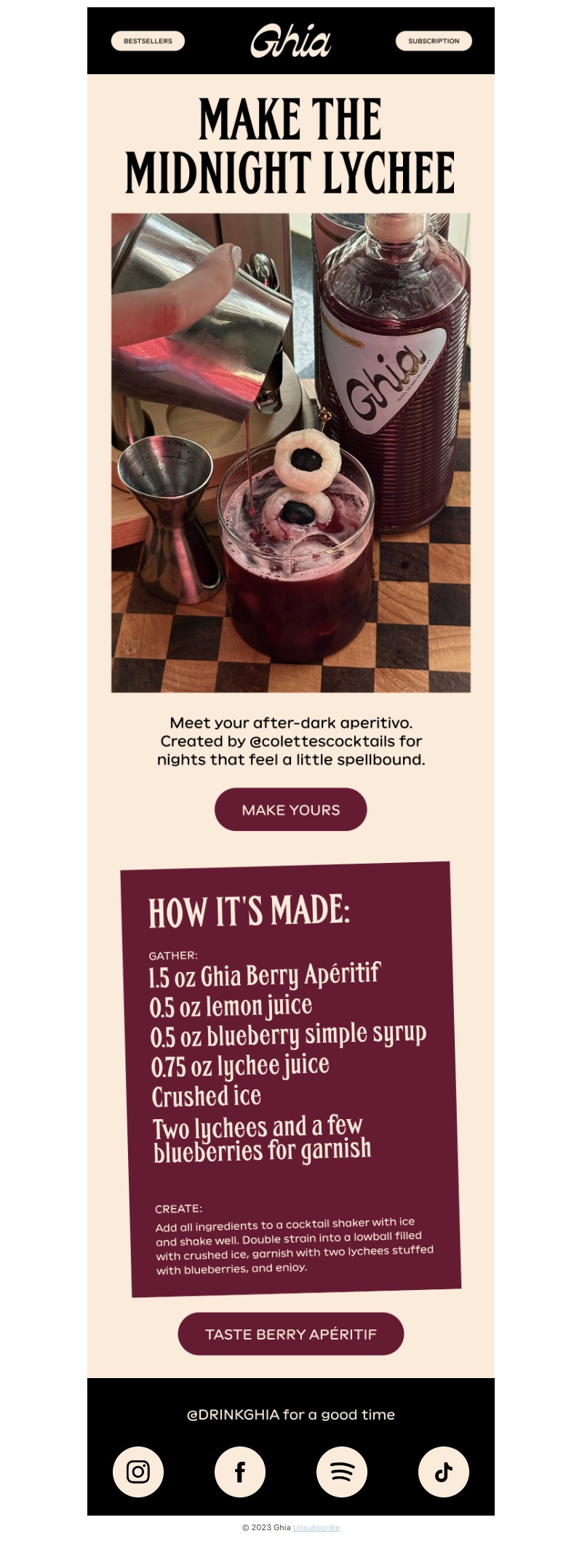582x1568 pixels.
Task: Open Ghia's TikTok account
Action: (x=444, y=1471)
